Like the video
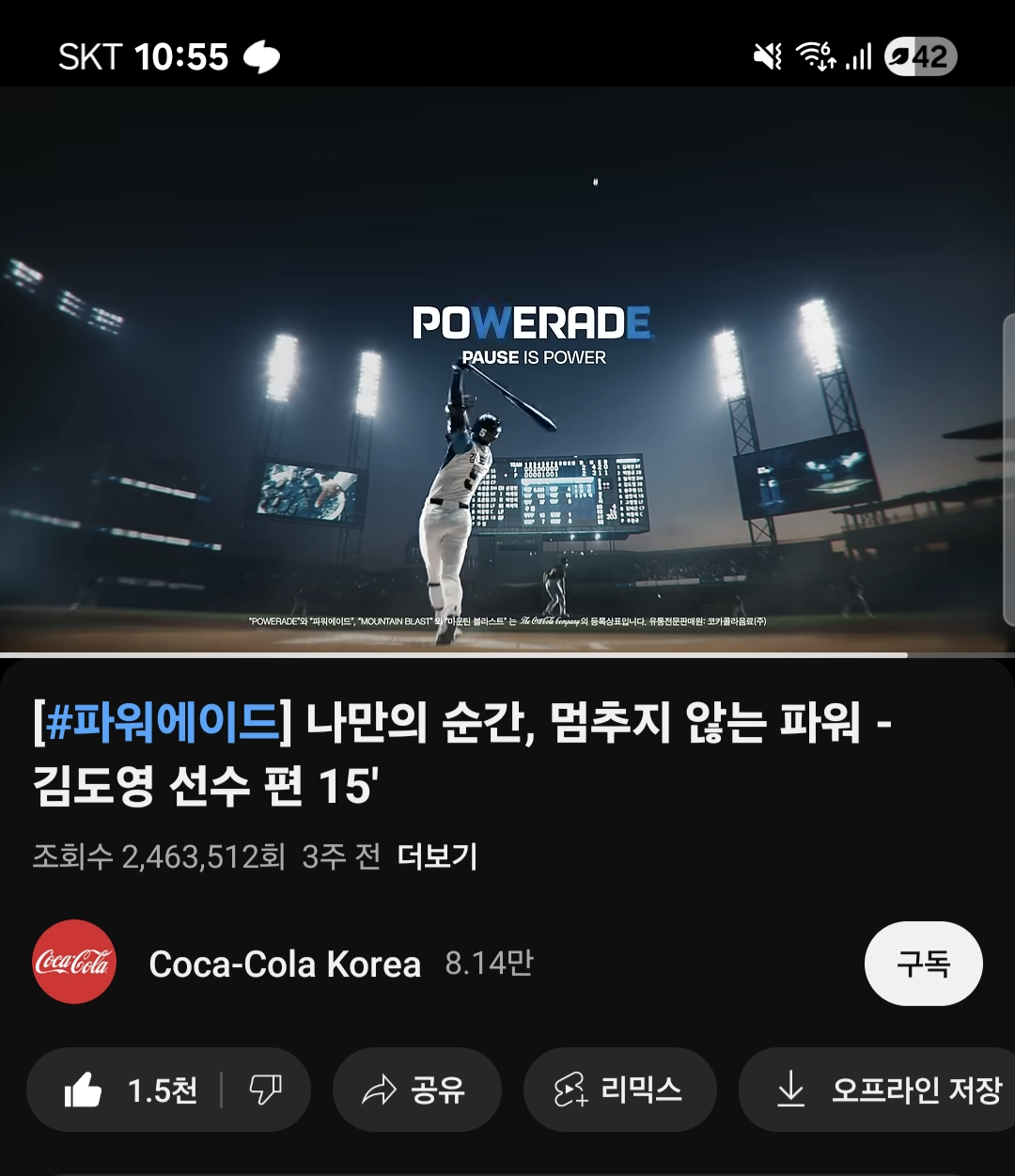This screenshot has width=1015, height=1176. pyautogui.click(x=132, y=1090)
